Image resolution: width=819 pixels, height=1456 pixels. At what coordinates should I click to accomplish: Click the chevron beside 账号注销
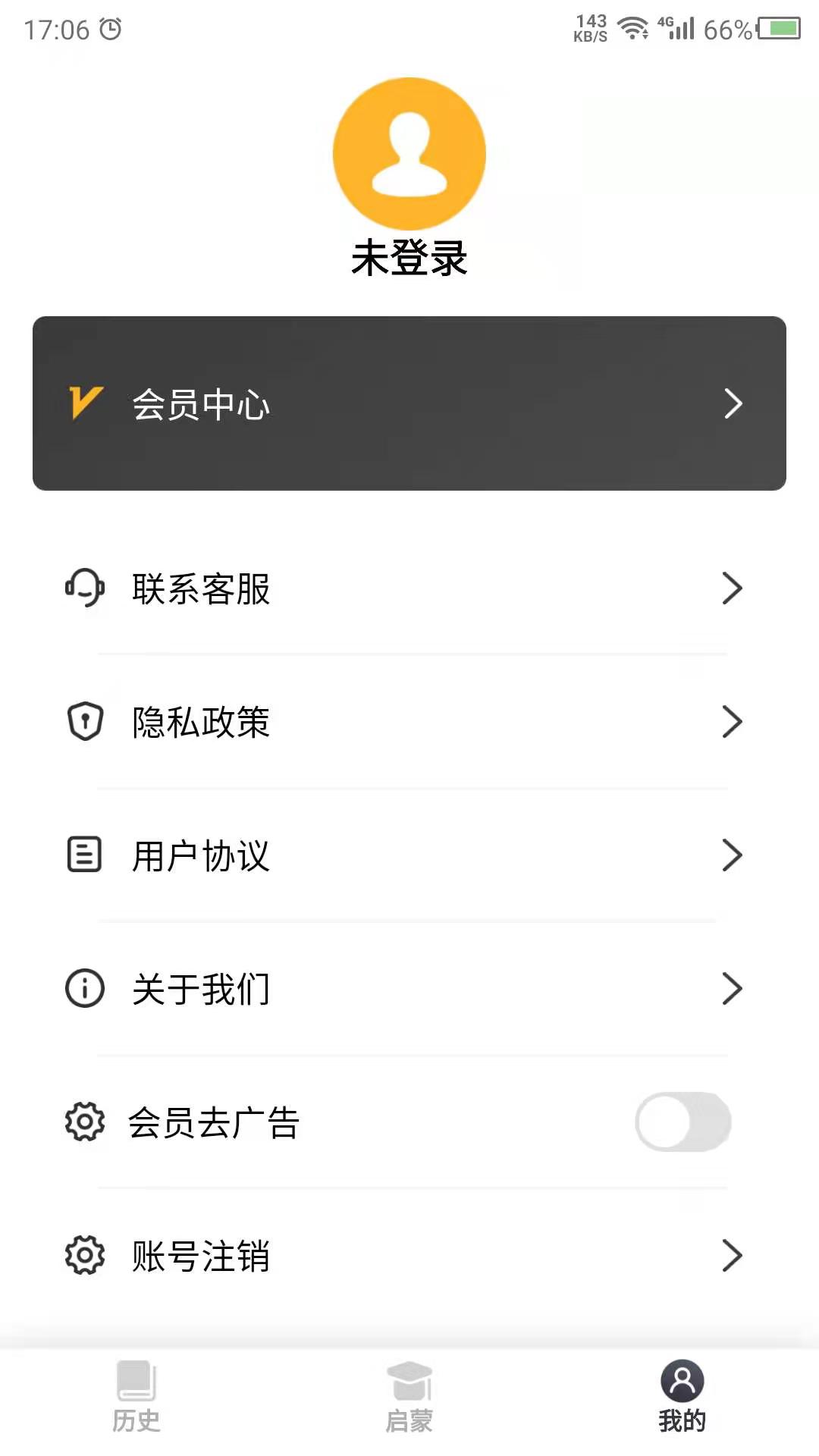click(733, 1256)
